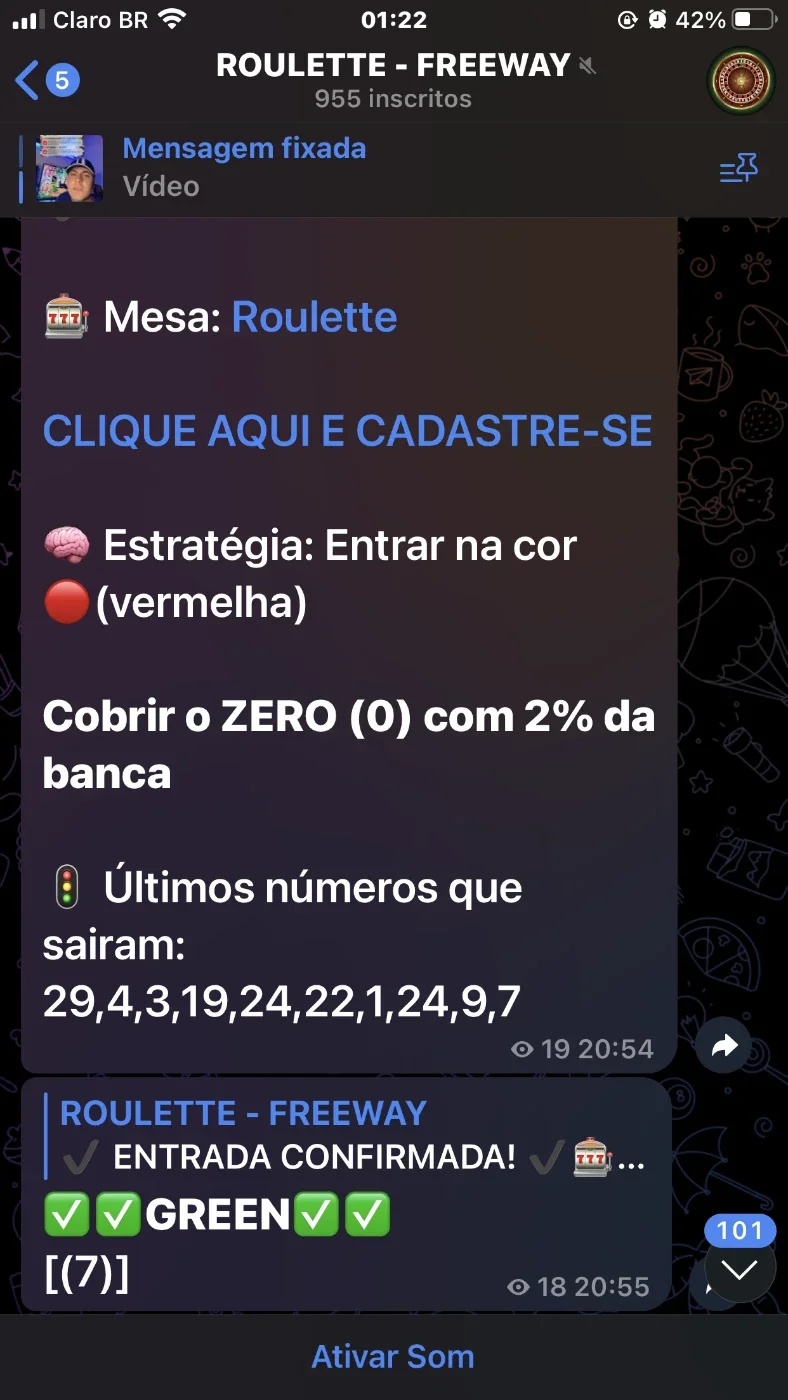Share the message sent at 20:54
The height and width of the screenshot is (1400, 788).
724,1046
